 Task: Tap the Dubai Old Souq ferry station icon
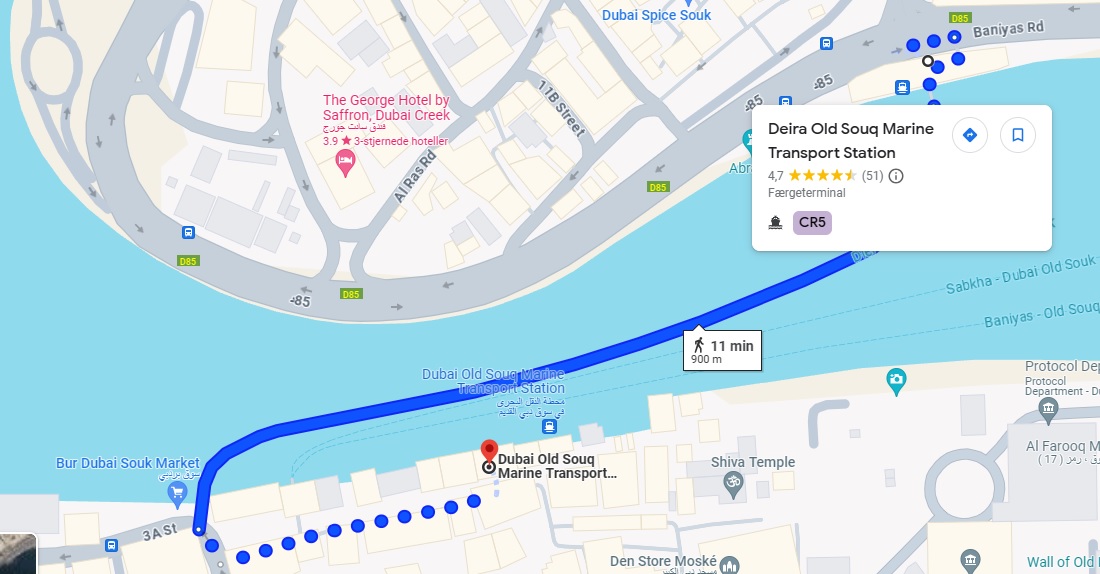click(x=548, y=426)
